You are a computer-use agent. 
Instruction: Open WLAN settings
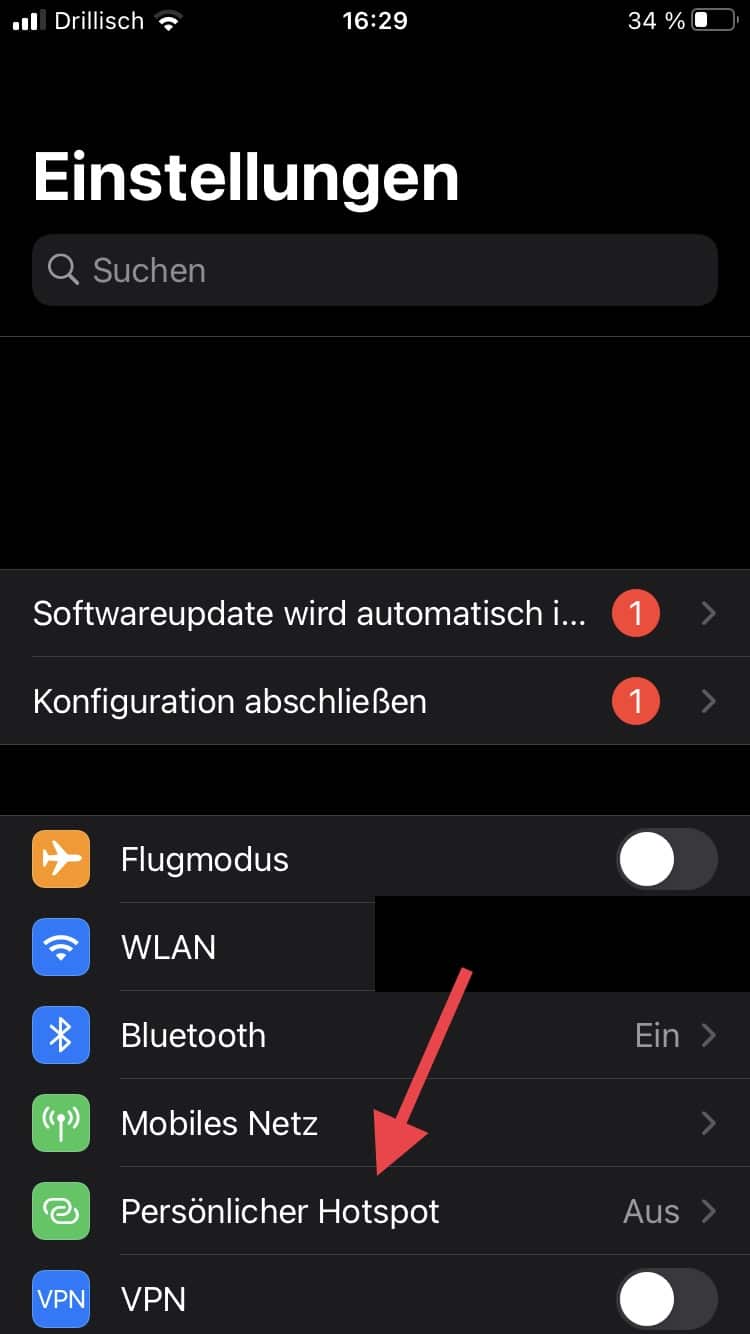point(168,947)
